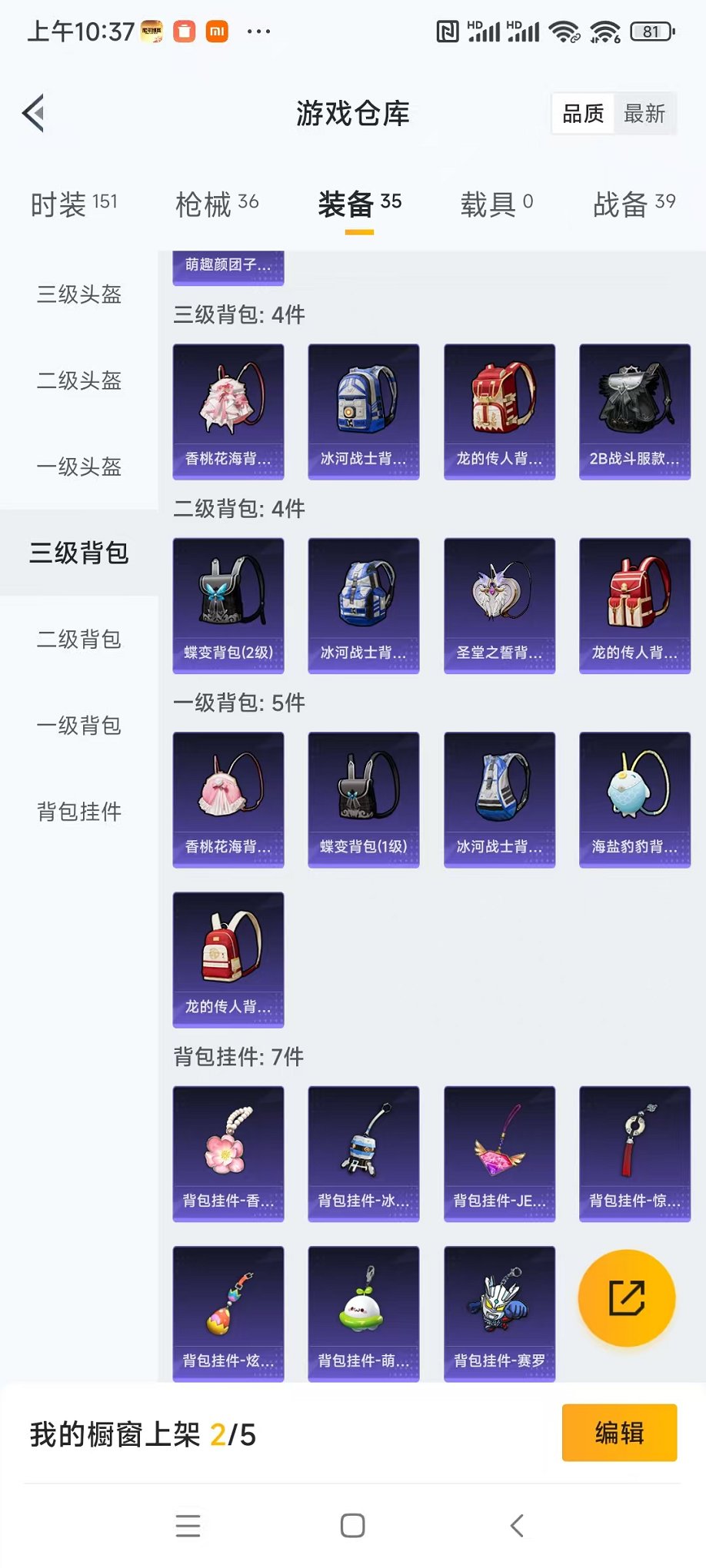Jump to 二级背包 category
Image resolution: width=706 pixels, height=1568 pixels.
click(79, 639)
